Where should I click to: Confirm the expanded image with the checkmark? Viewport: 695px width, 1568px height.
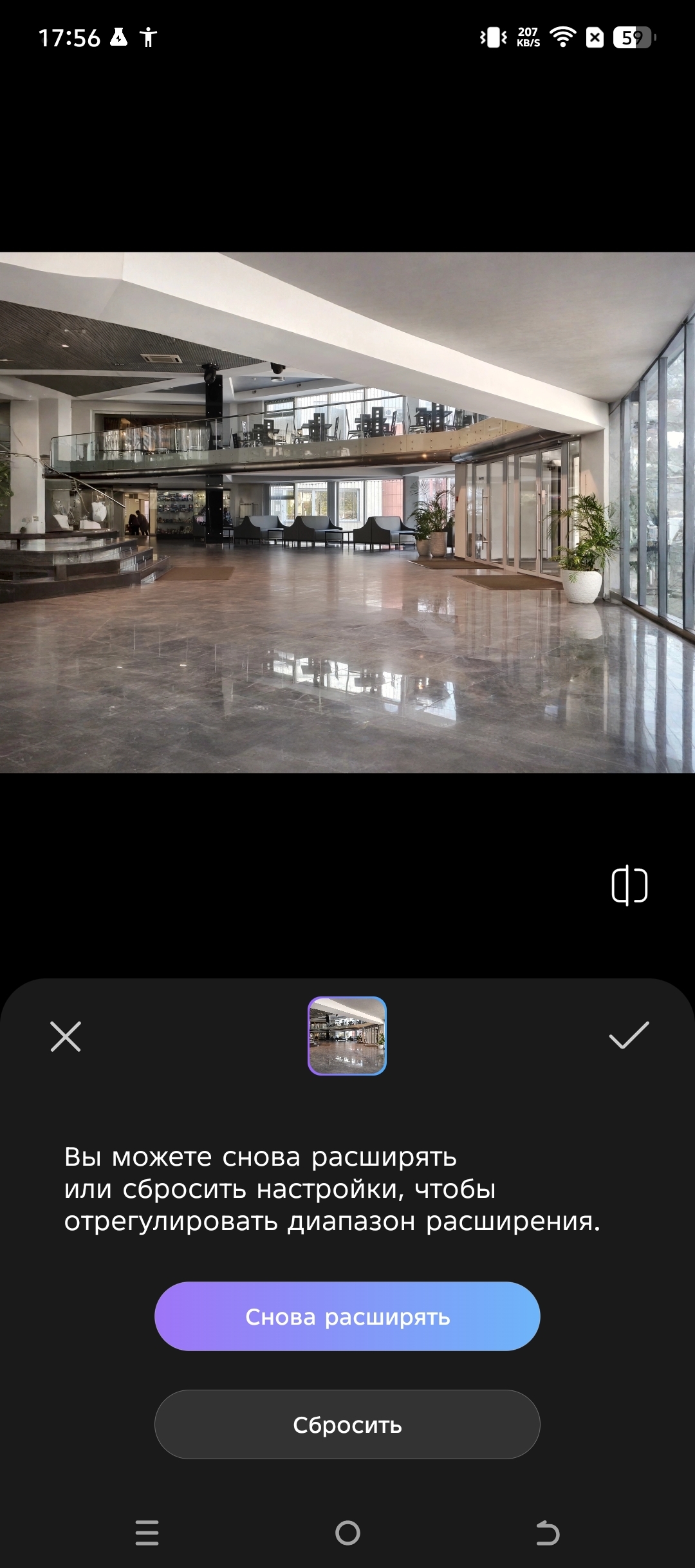tap(629, 1035)
